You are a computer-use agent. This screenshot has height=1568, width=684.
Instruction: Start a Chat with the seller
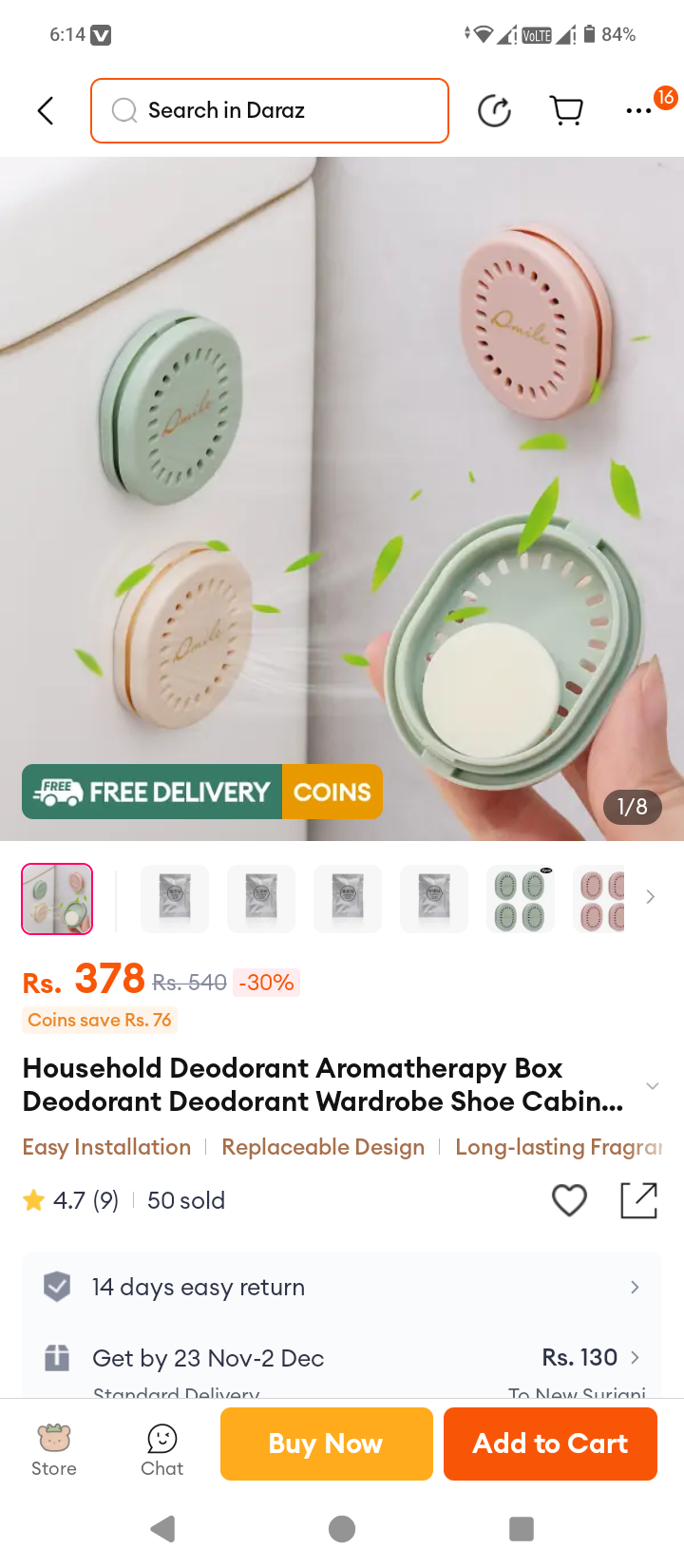[x=162, y=1450]
